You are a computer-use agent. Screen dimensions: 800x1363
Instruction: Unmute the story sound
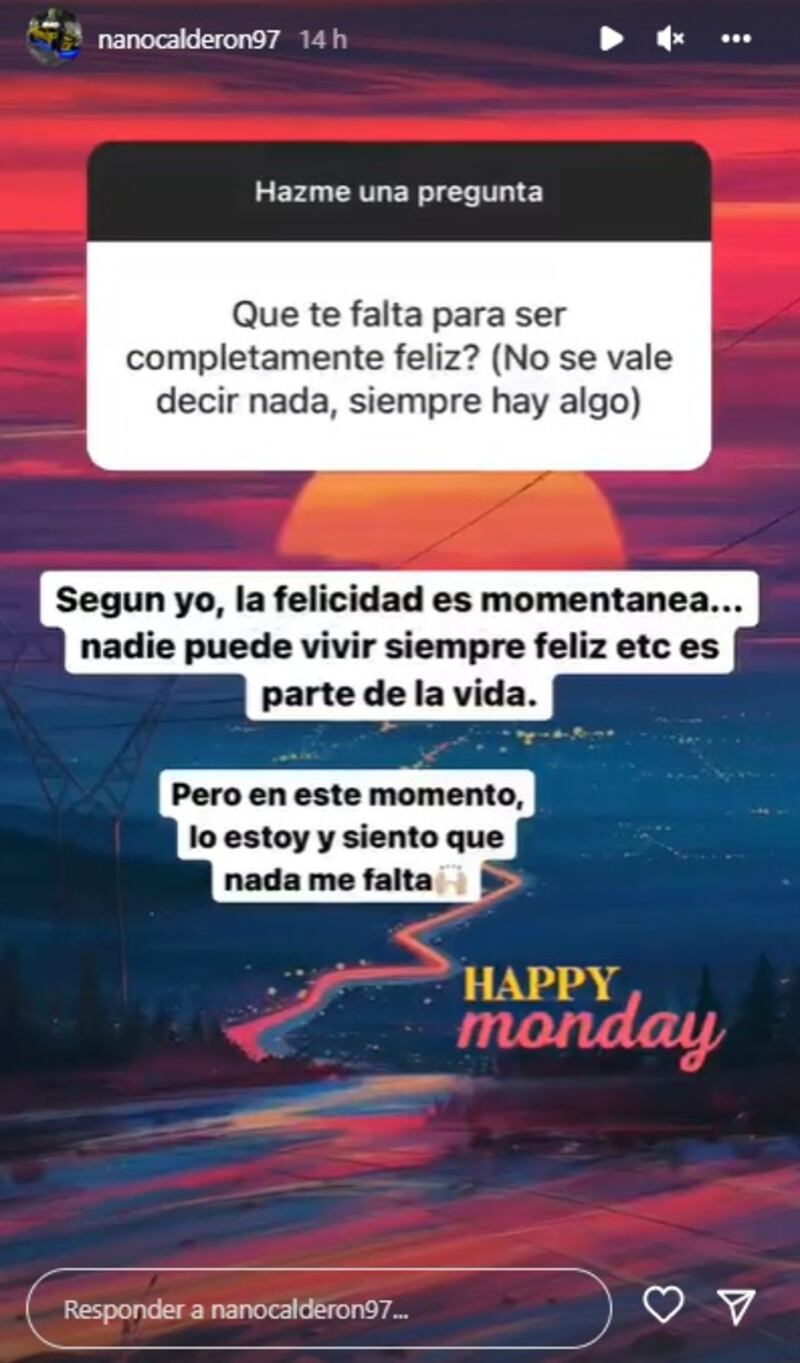pyautogui.click(x=670, y=39)
